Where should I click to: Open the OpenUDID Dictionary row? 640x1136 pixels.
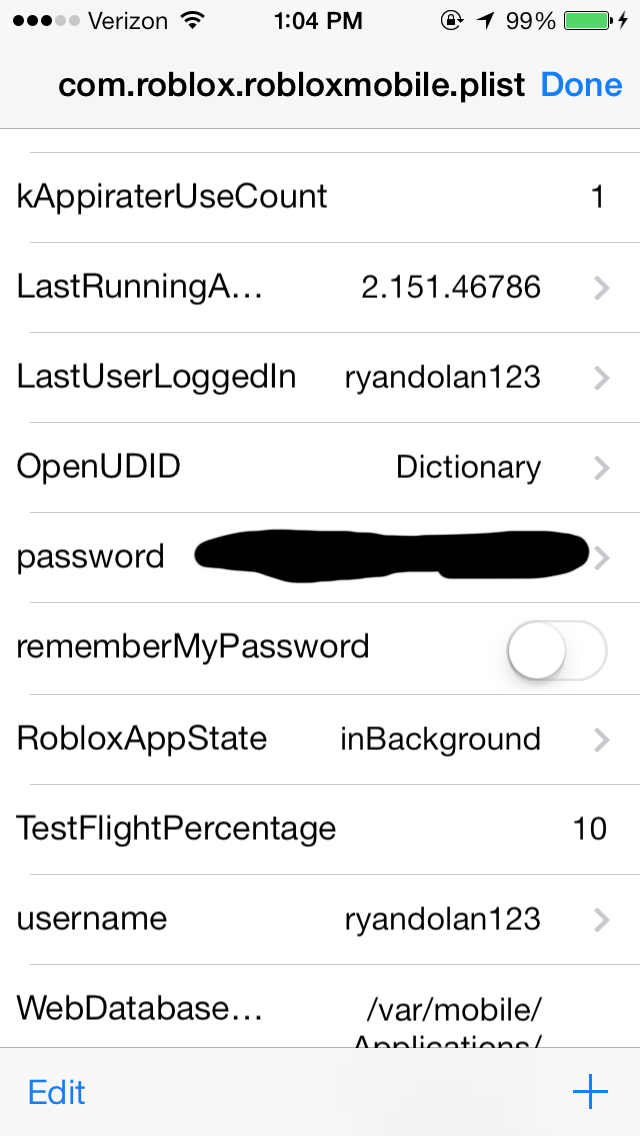pos(320,467)
